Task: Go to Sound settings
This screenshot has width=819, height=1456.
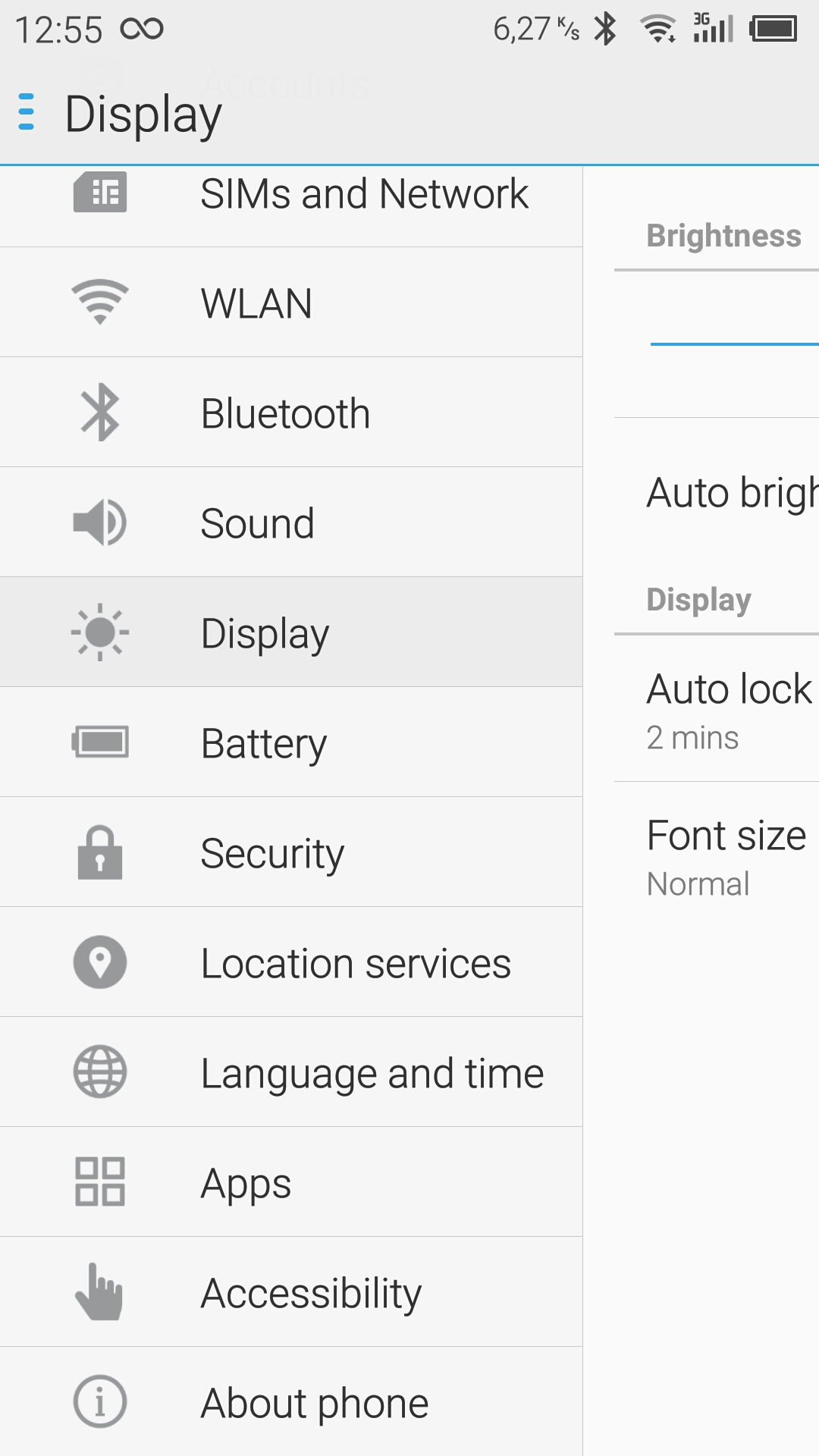Action: pyautogui.click(x=291, y=522)
